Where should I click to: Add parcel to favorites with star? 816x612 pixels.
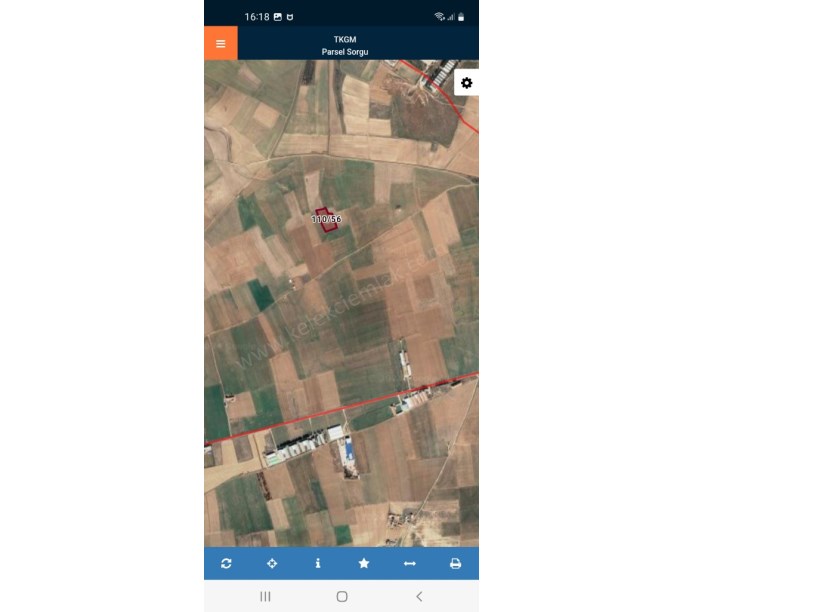tap(364, 563)
